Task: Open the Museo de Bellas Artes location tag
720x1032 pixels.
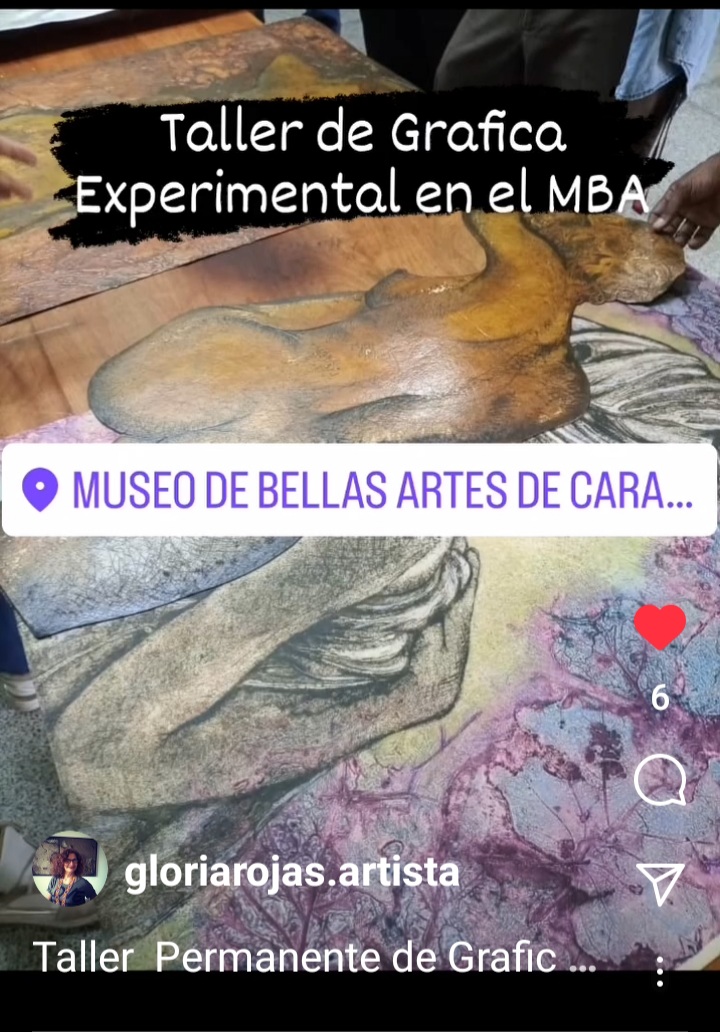Action: (x=360, y=490)
